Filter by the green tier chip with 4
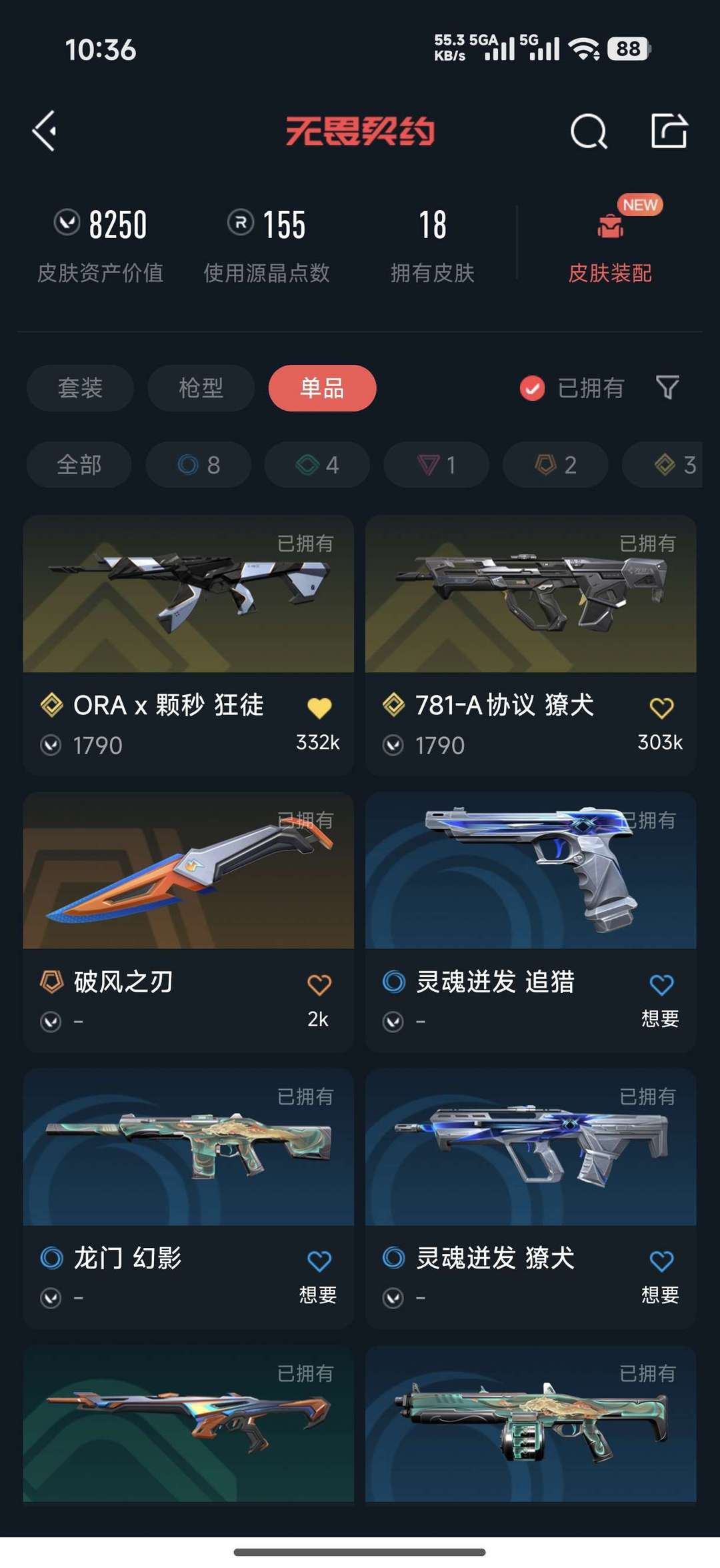Image resolution: width=720 pixels, height=1568 pixels. [317, 465]
